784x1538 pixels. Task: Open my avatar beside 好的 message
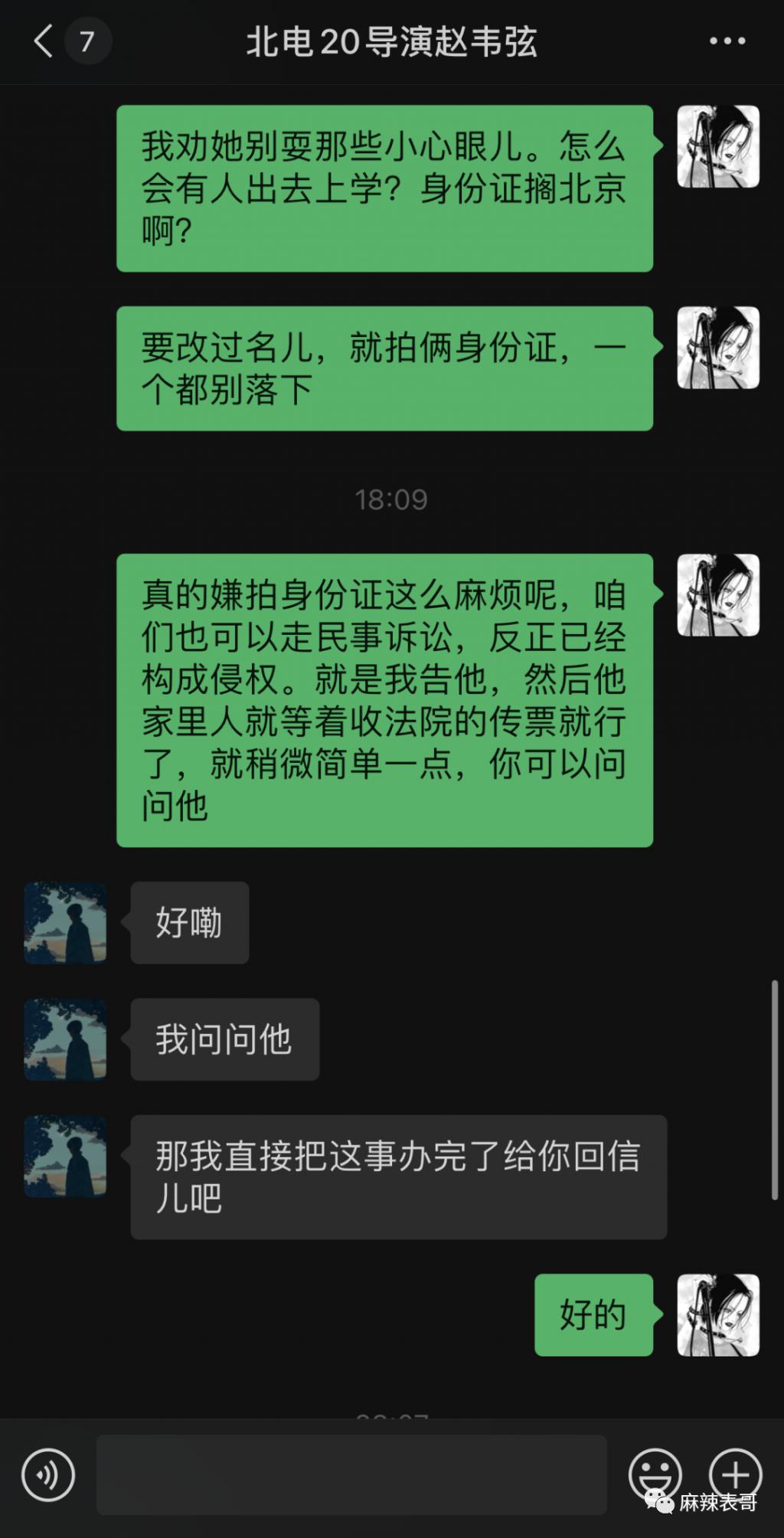point(717,1315)
